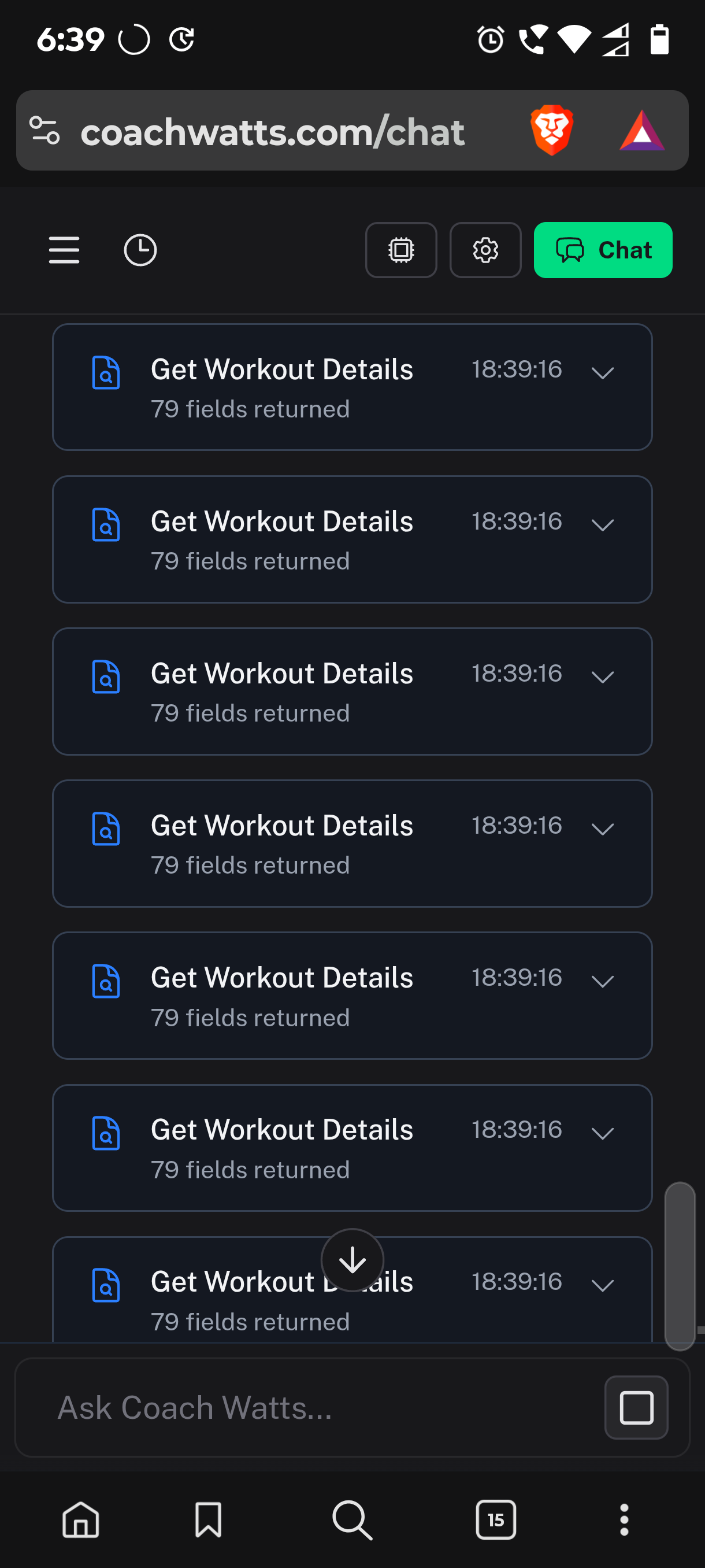Stop the response with the square button

[636, 1407]
